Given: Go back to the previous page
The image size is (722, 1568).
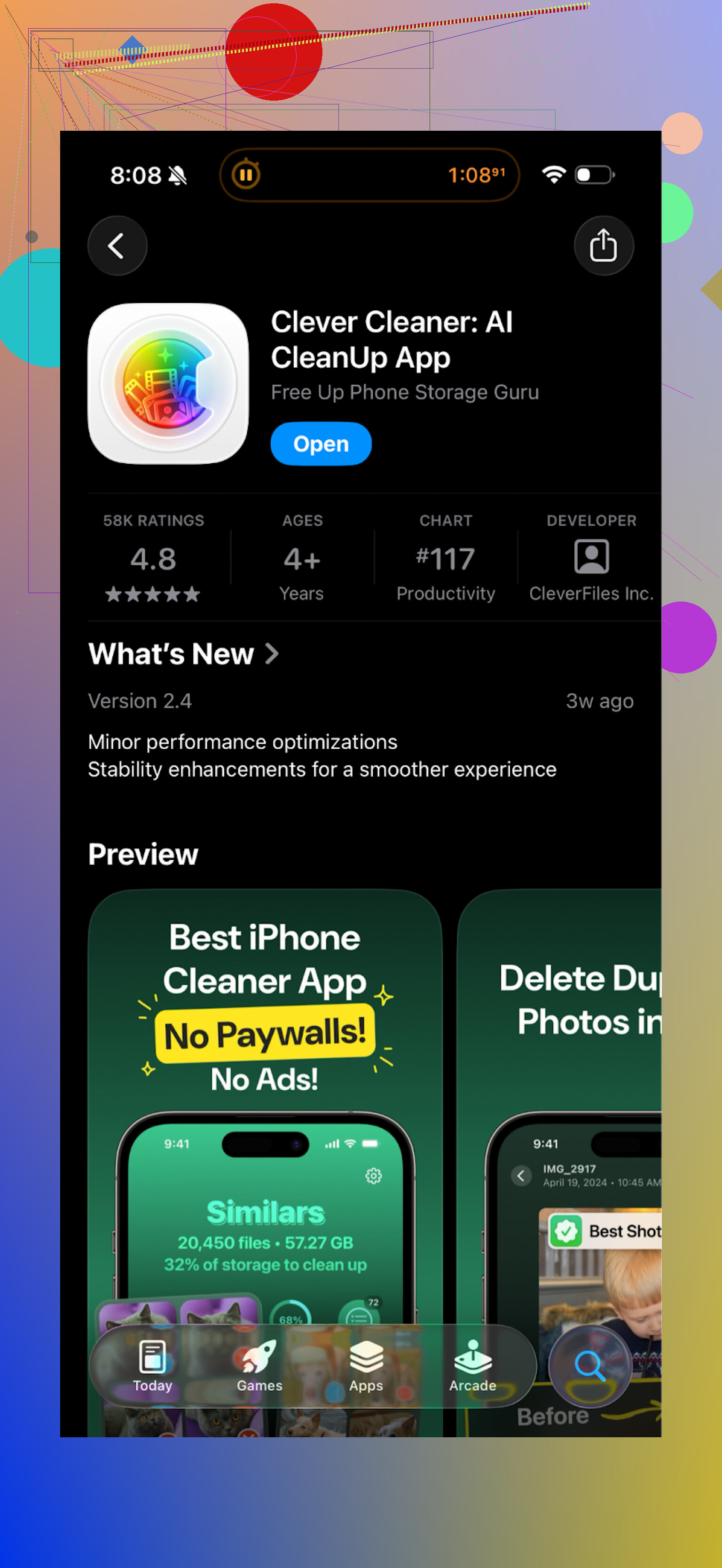Looking at the screenshot, I should [x=117, y=246].
